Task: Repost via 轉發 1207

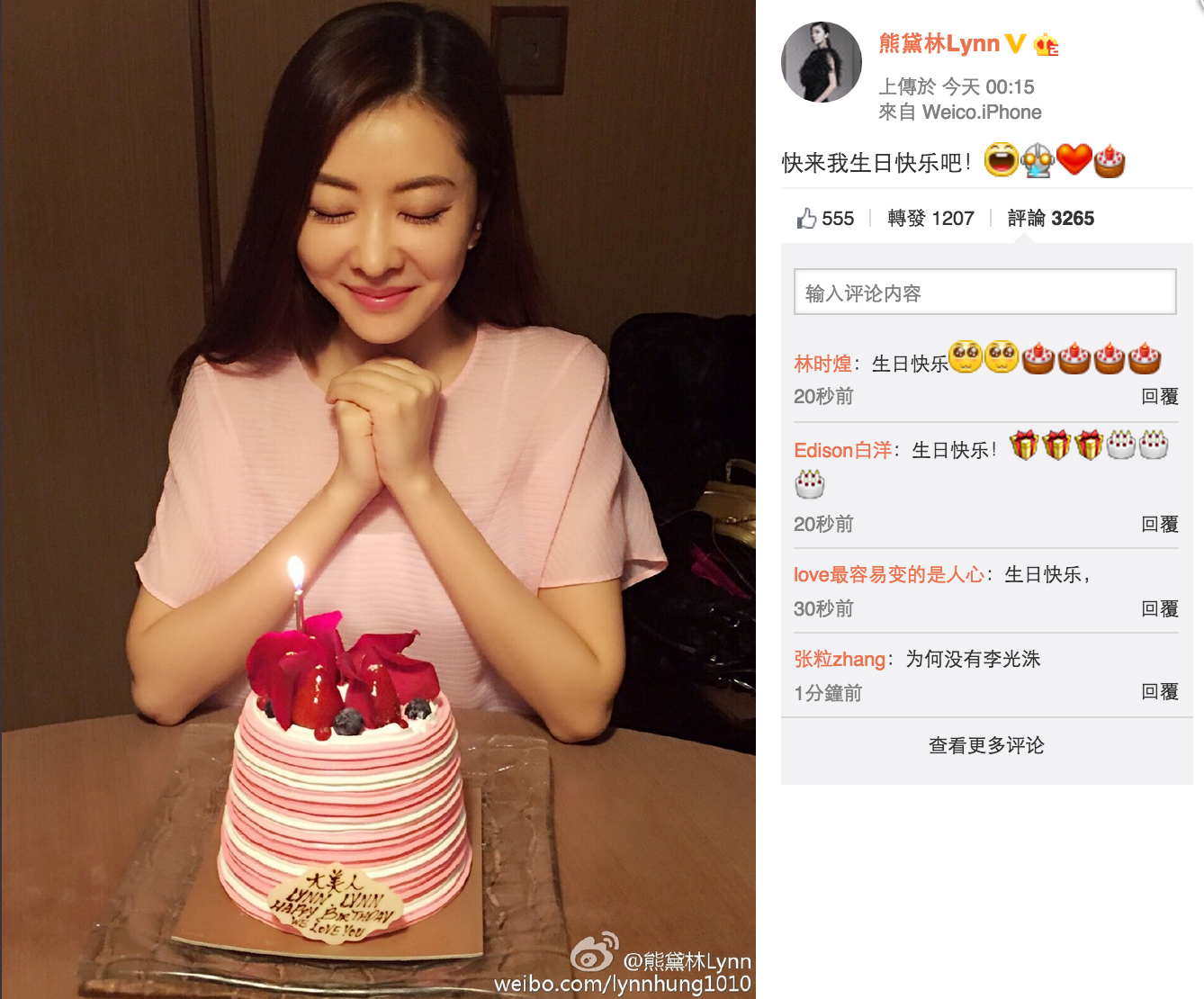Action: [930, 218]
